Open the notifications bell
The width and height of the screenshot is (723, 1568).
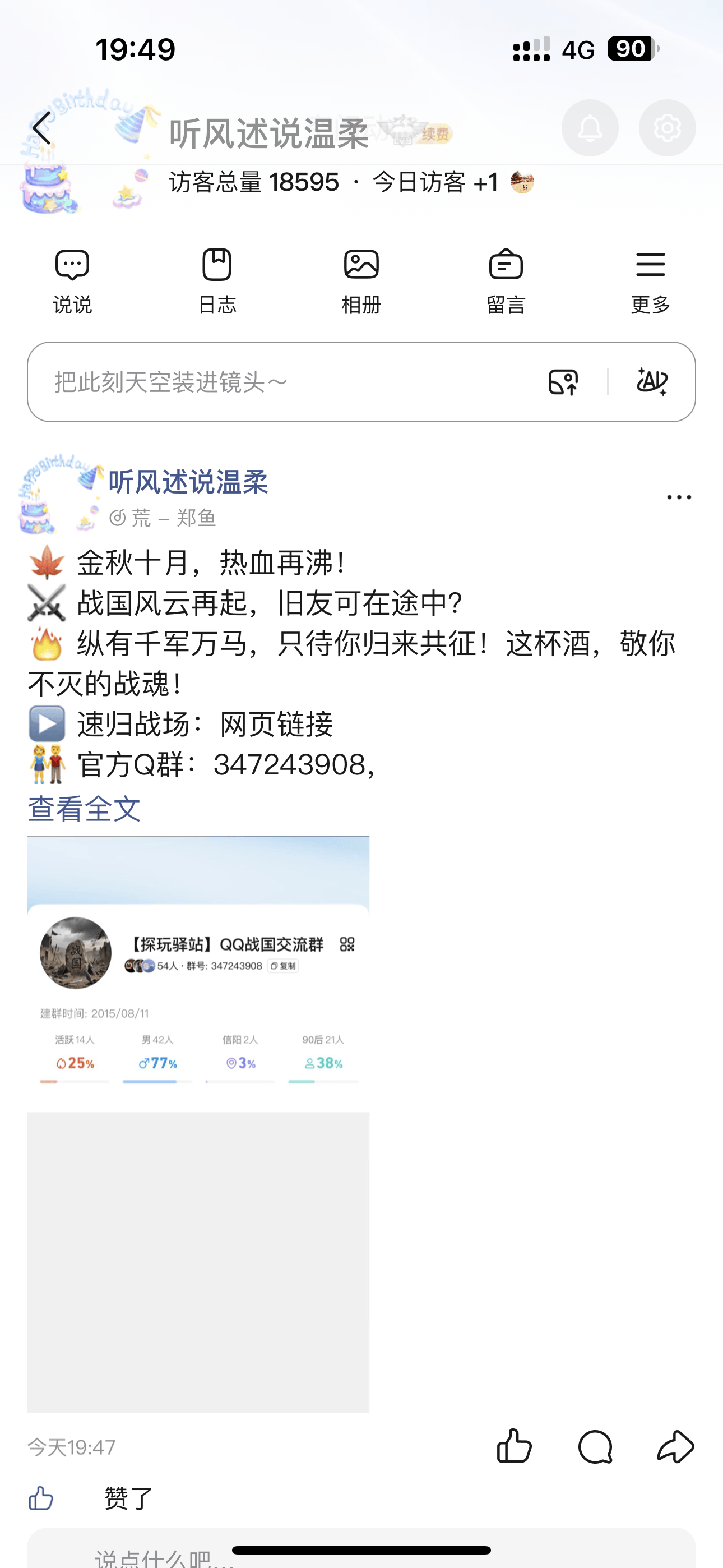point(590,128)
